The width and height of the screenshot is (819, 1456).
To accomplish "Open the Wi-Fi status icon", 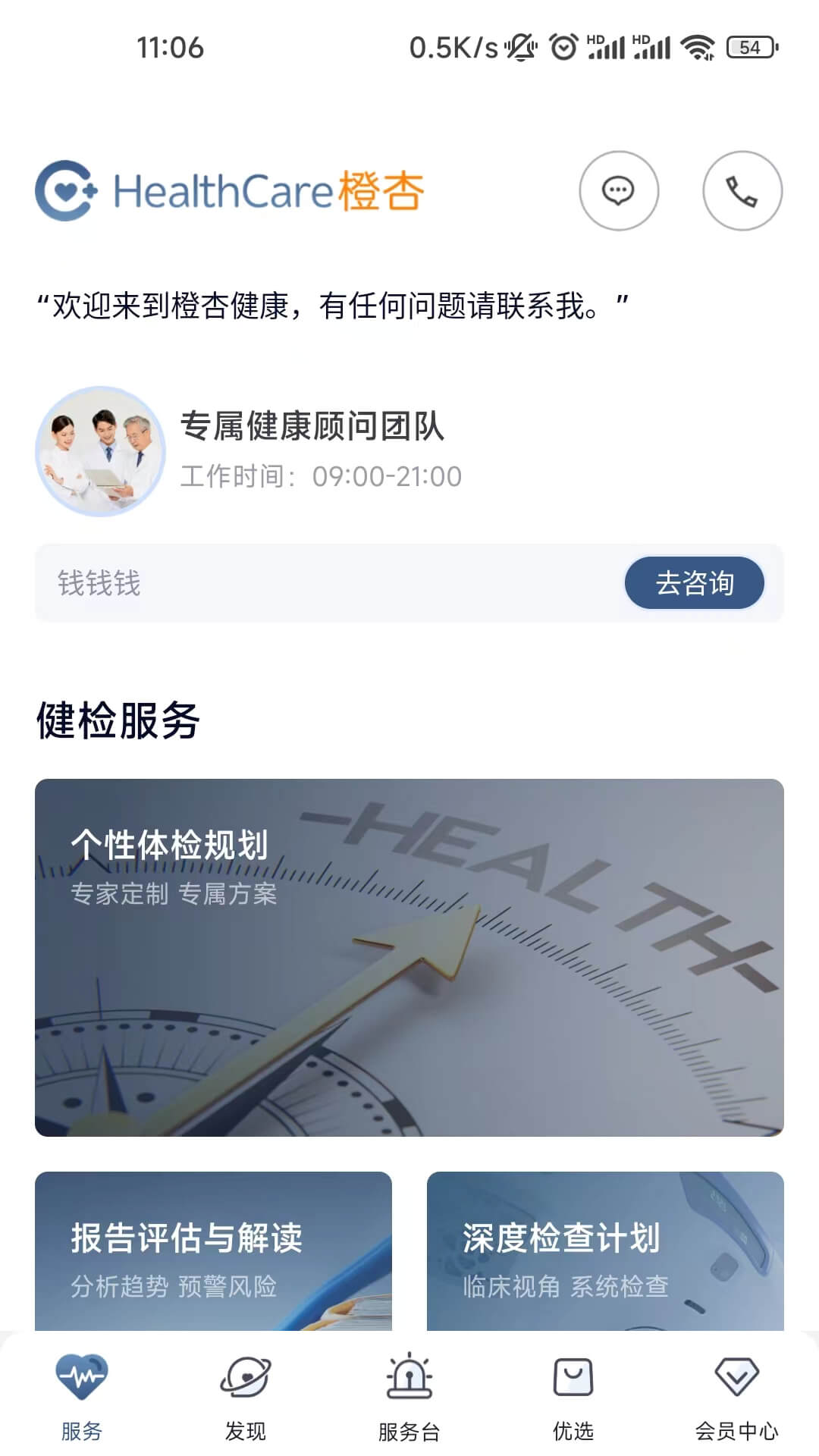I will [x=698, y=47].
